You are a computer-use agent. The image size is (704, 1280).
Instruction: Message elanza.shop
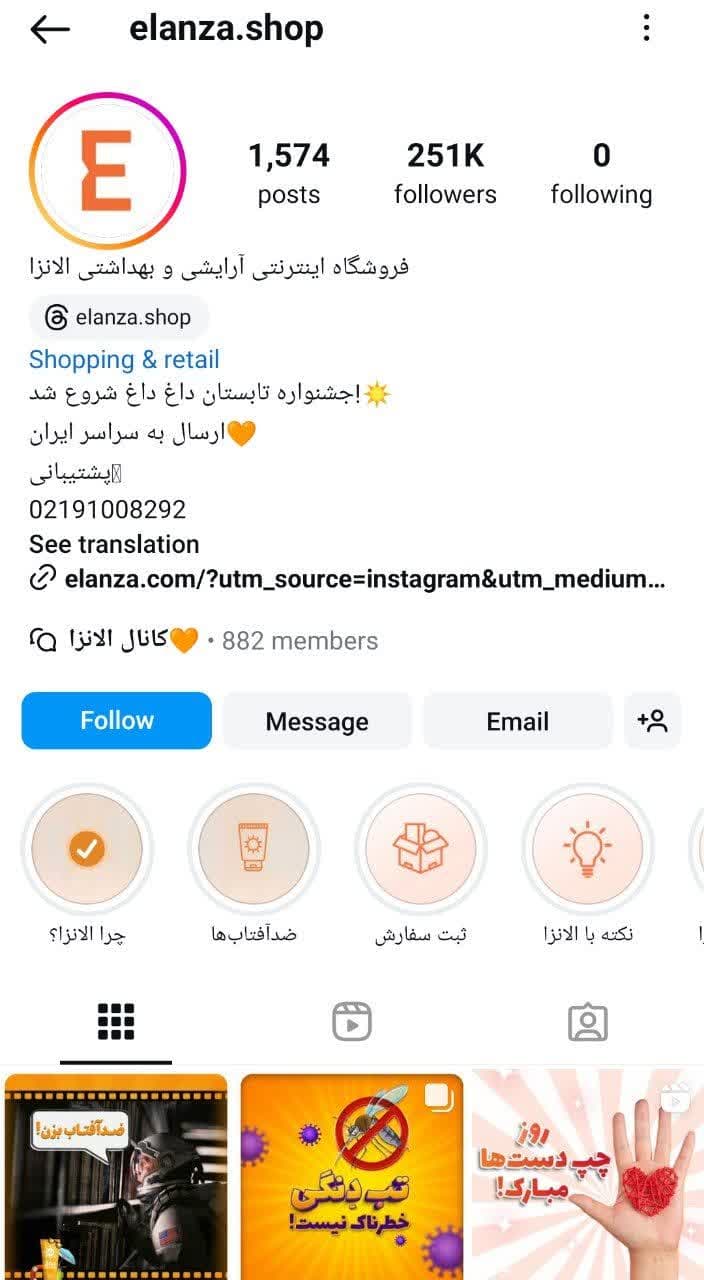[x=317, y=721]
